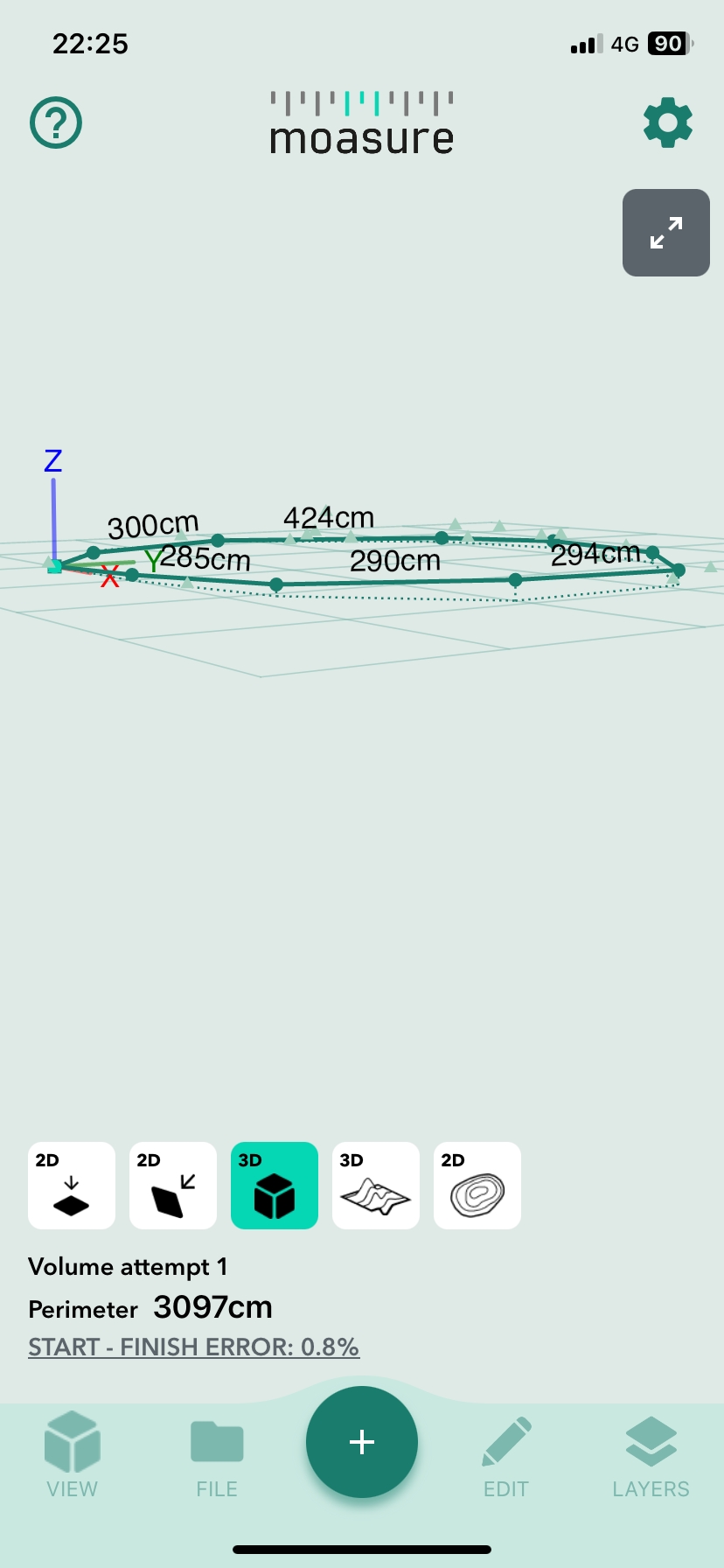The height and width of the screenshot is (1568, 724).
Task: Open the settings gear
Action: point(668,122)
